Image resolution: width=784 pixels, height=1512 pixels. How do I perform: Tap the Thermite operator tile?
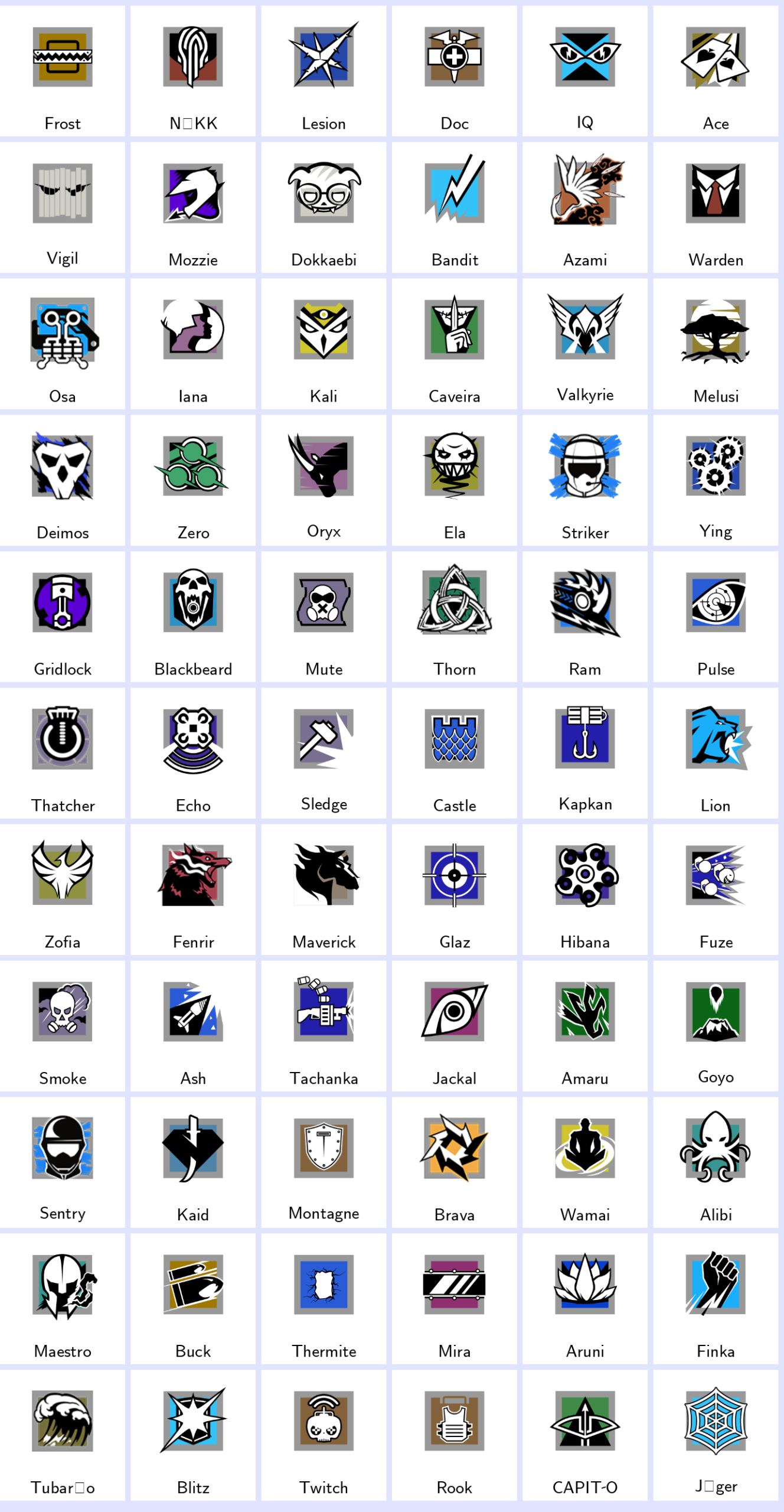[x=324, y=1299]
